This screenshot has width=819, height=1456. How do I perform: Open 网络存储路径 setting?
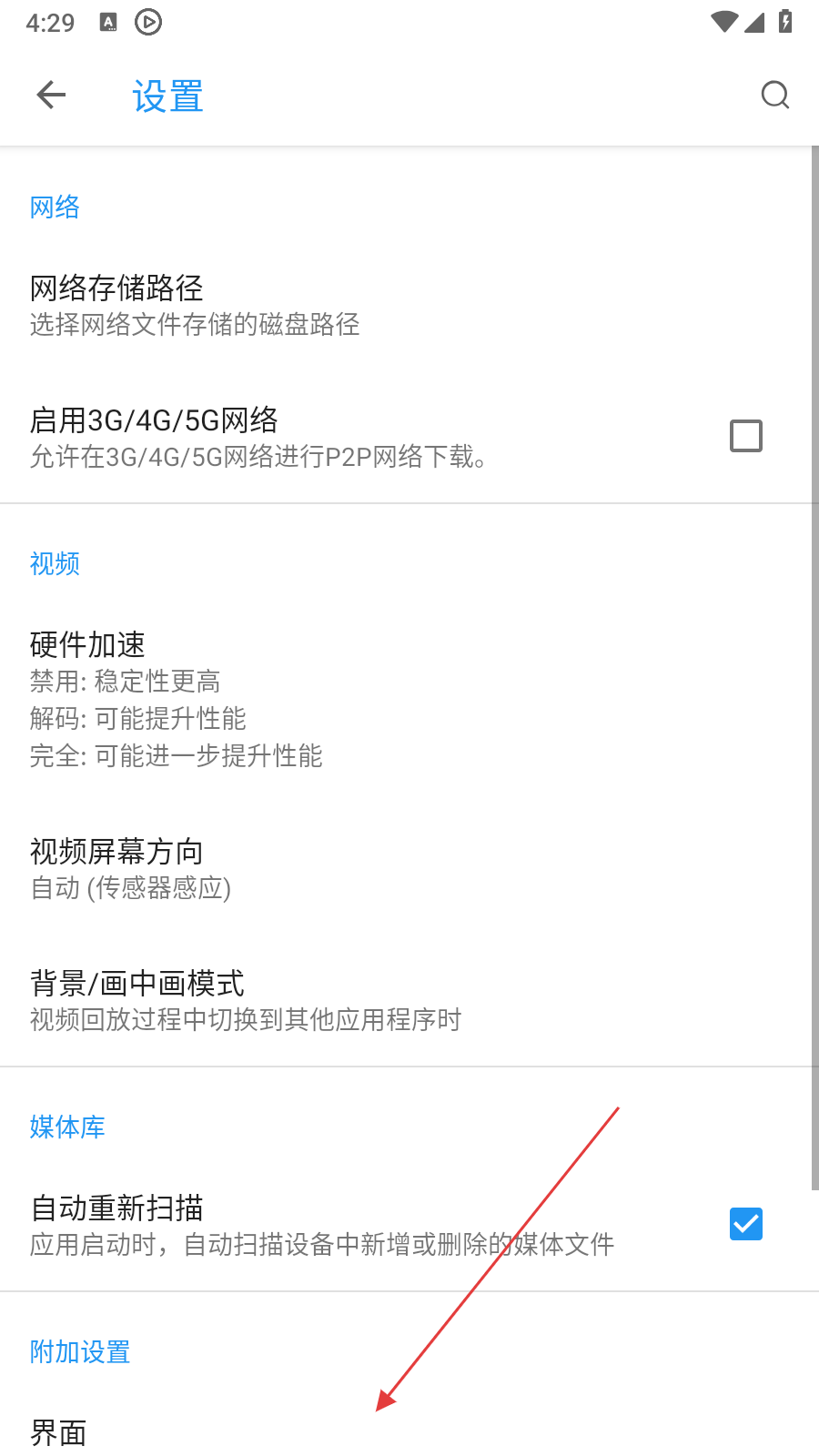[x=195, y=306]
